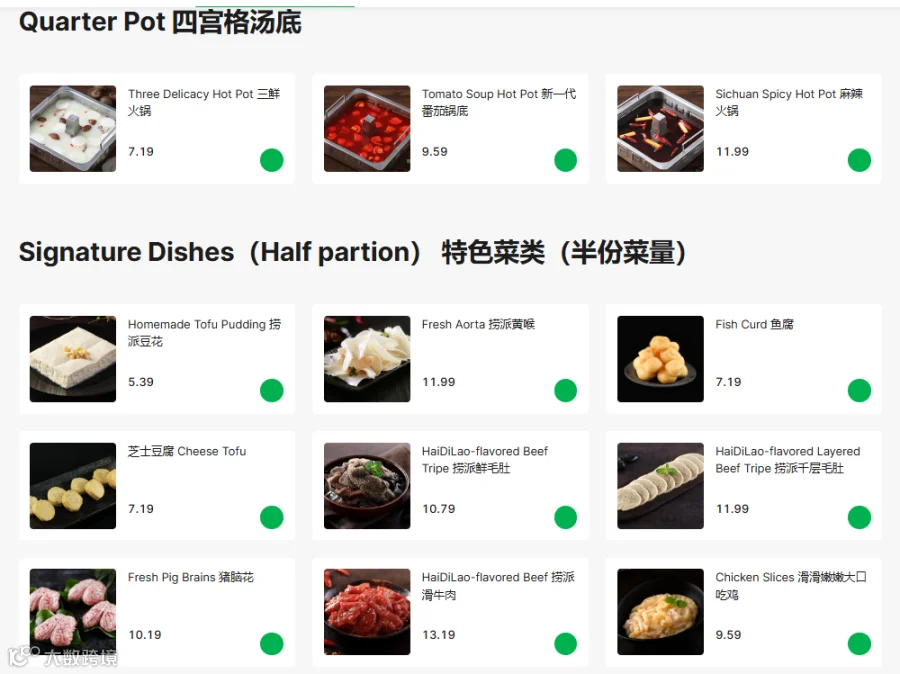Add Tomato Soup Hot Pot to cart
This screenshot has height=674, width=900.
565,160
